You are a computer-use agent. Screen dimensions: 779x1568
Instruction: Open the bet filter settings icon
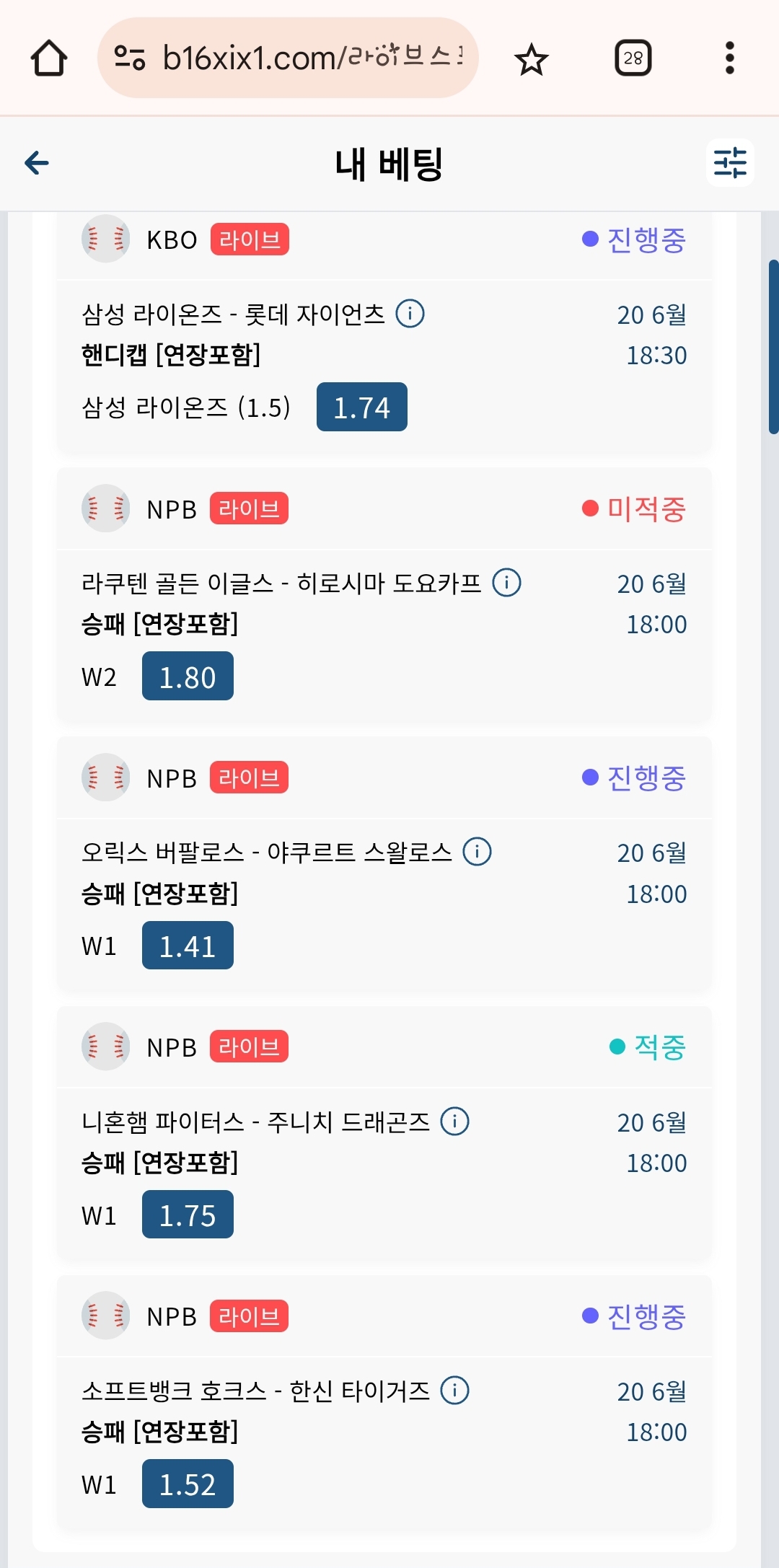coord(730,163)
